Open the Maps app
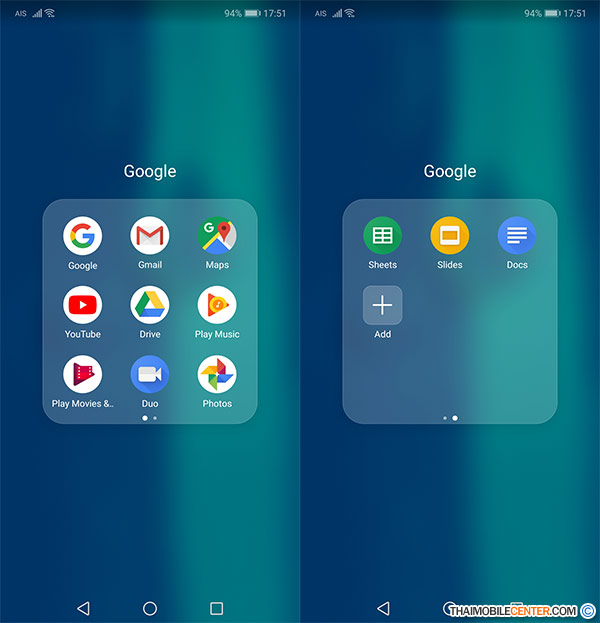600x623 pixels. (x=217, y=236)
